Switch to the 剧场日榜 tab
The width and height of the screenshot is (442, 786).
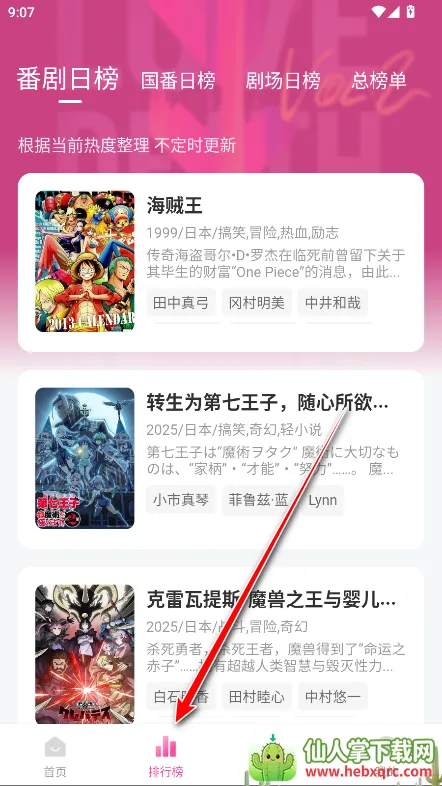(x=283, y=80)
